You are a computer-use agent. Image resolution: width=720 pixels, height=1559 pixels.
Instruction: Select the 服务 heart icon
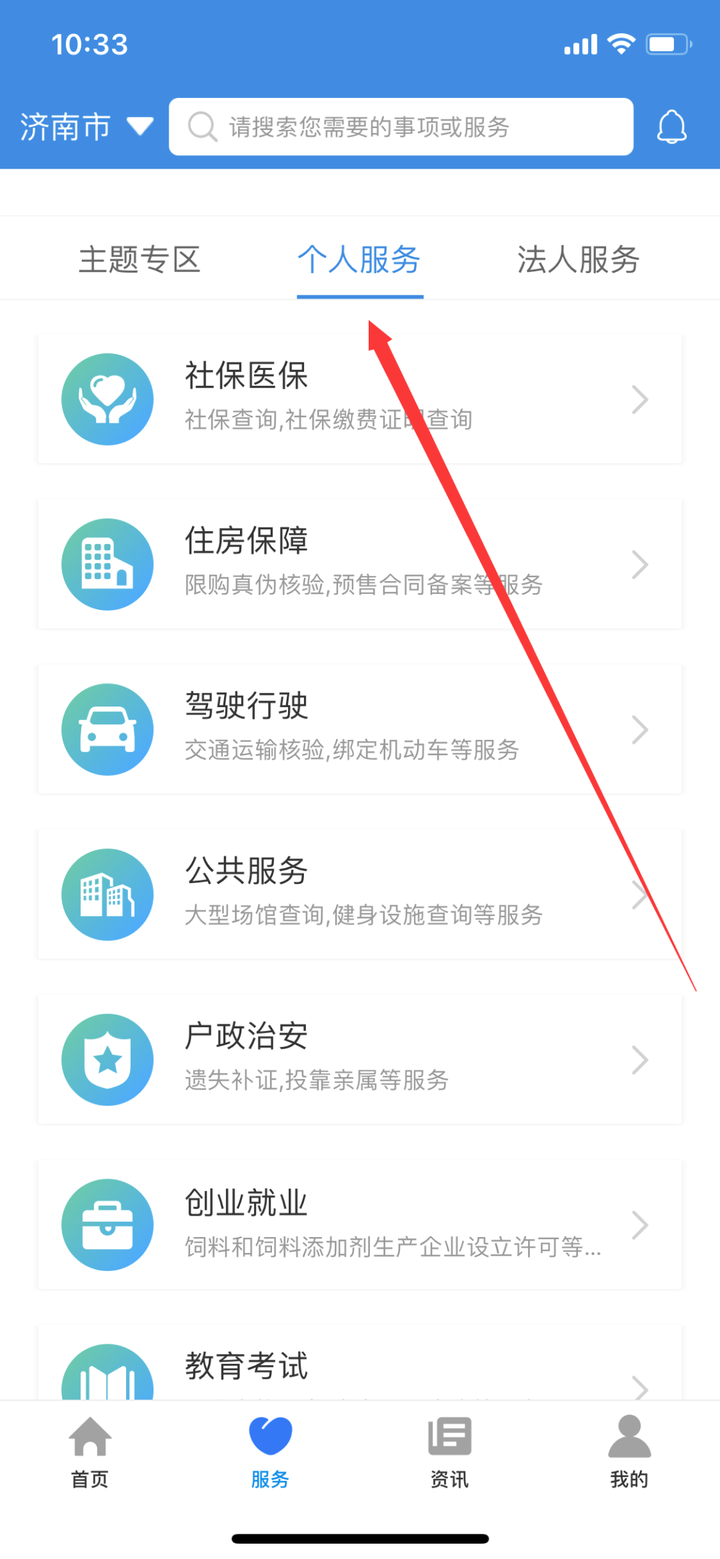[269, 1435]
